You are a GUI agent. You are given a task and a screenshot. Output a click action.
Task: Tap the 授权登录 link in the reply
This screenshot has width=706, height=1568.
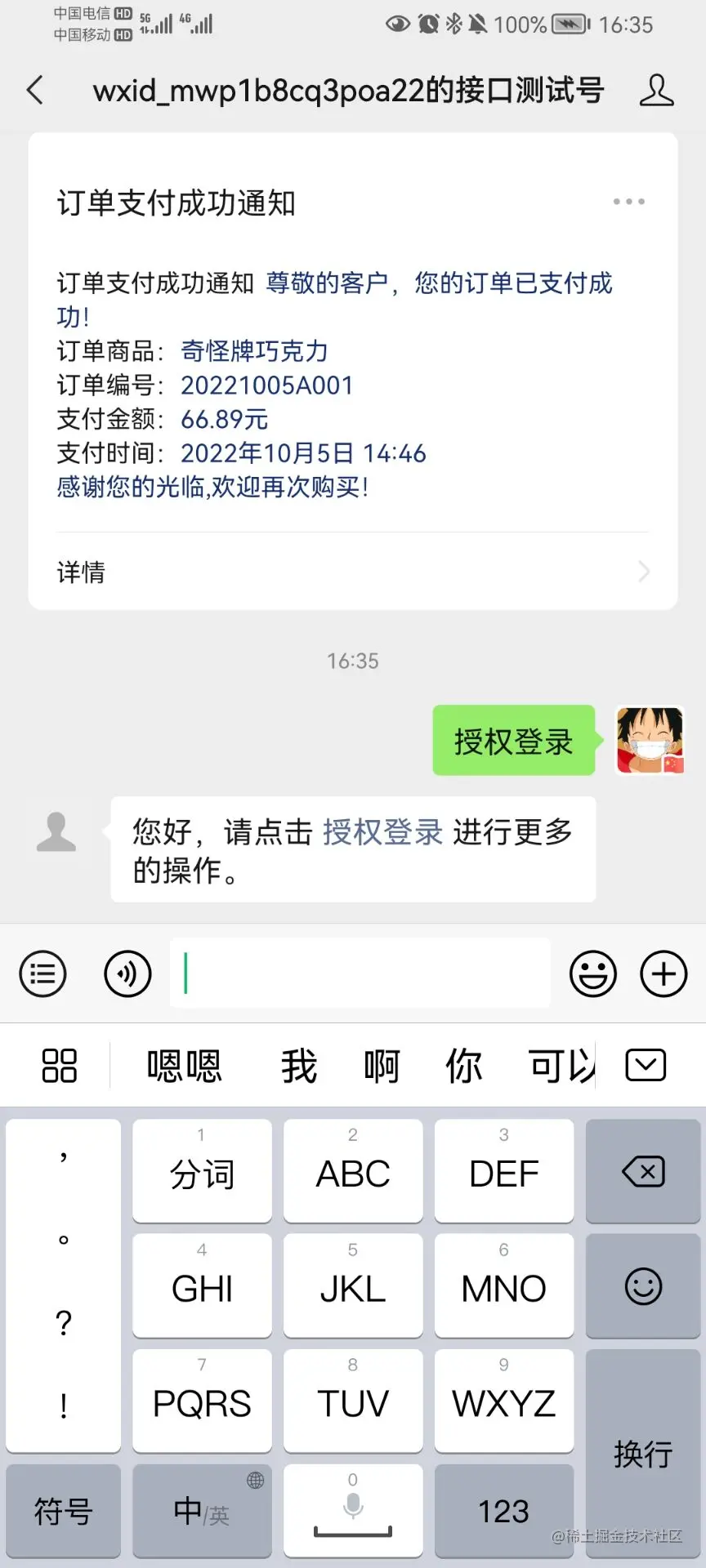tap(382, 832)
